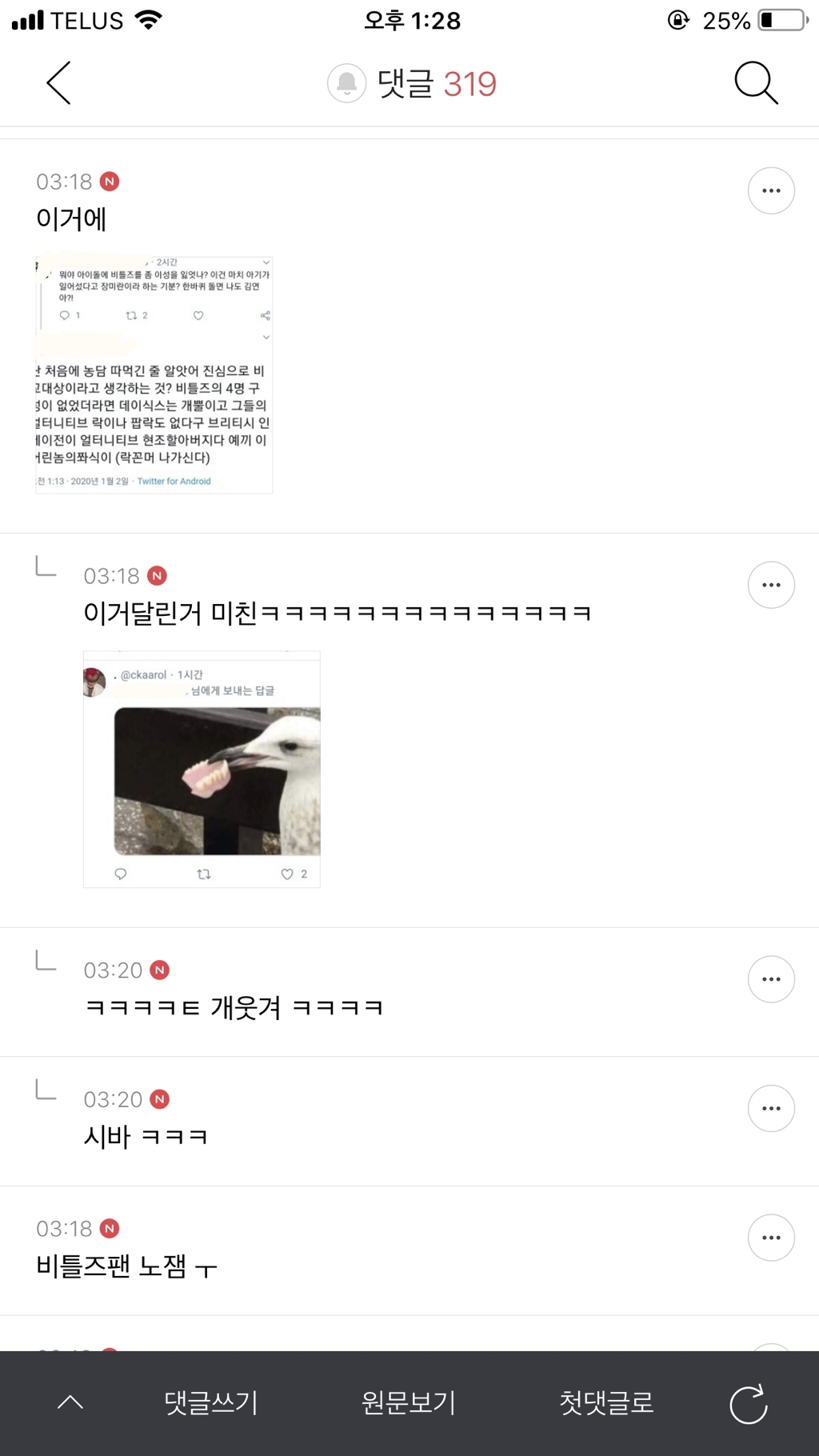Open options for the 이거에 comment
This screenshot has height=1456, width=819.
tap(770, 190)
